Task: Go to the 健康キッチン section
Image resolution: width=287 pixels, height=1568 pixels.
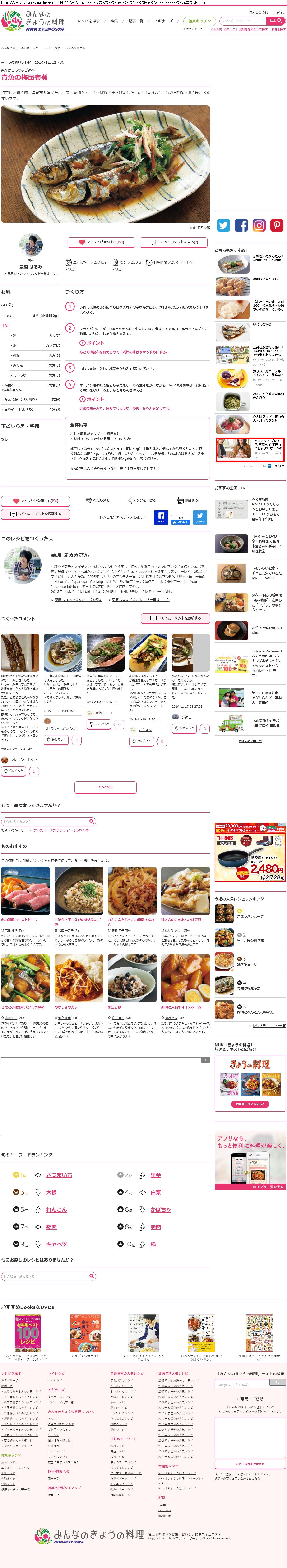Action: click(x=199, y=21)
